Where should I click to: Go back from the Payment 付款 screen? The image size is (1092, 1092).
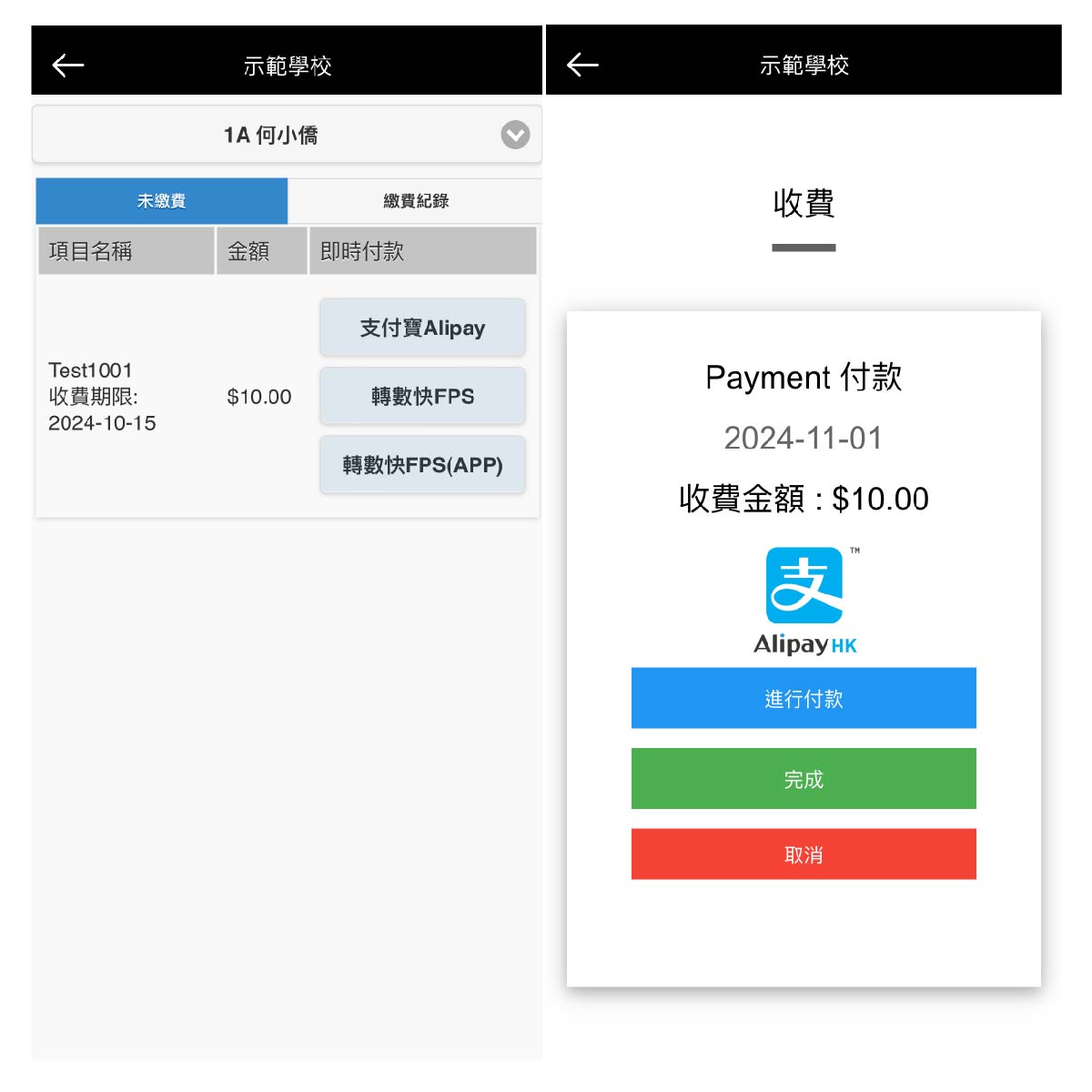(582, 65)
